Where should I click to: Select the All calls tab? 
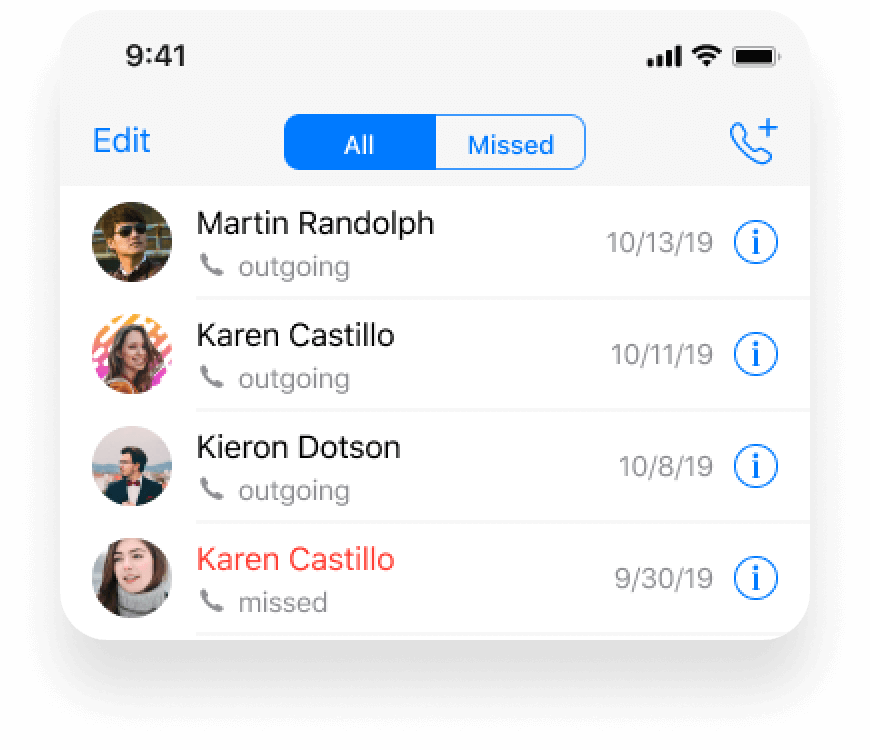pos(359,144)
